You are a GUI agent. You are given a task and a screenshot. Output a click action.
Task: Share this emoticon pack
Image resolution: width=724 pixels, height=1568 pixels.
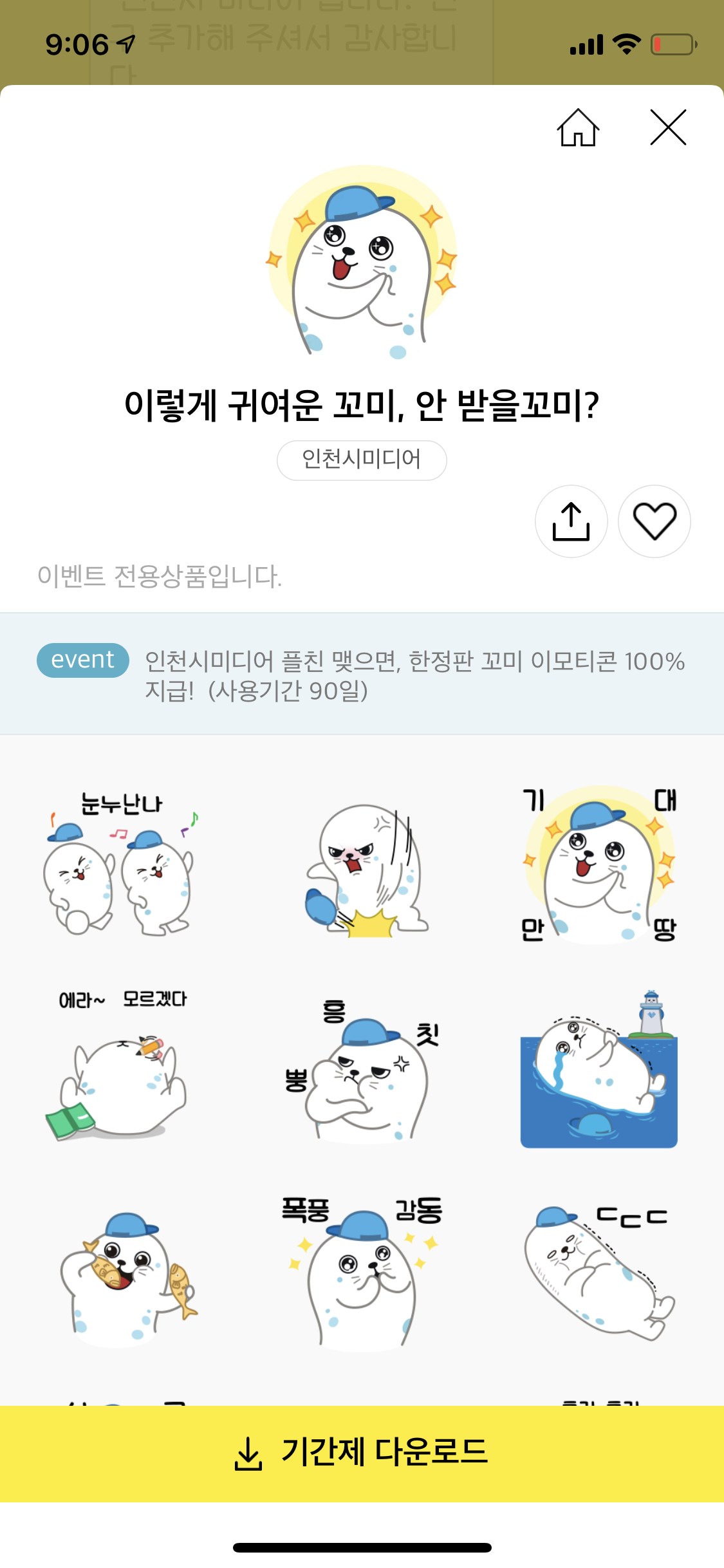pos(571,521)
